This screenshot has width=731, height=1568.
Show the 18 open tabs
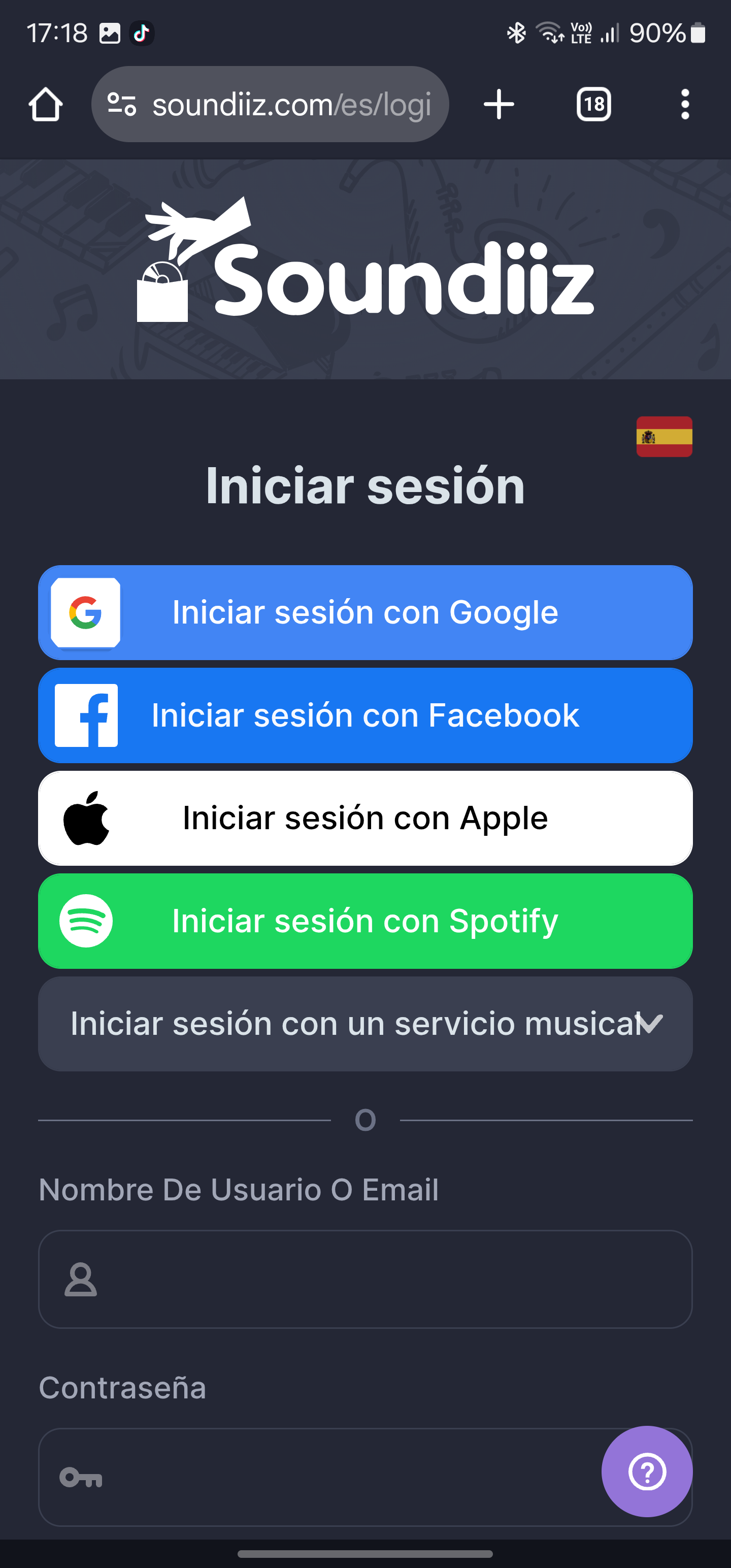593,105
